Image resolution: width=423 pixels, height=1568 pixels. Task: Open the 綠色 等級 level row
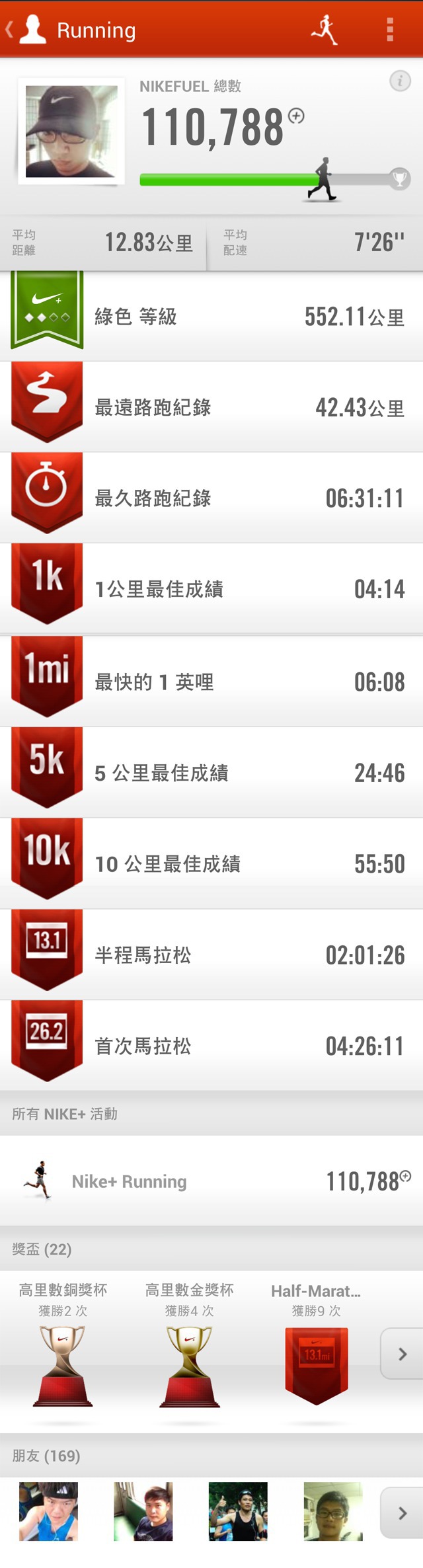coord(211,317)
